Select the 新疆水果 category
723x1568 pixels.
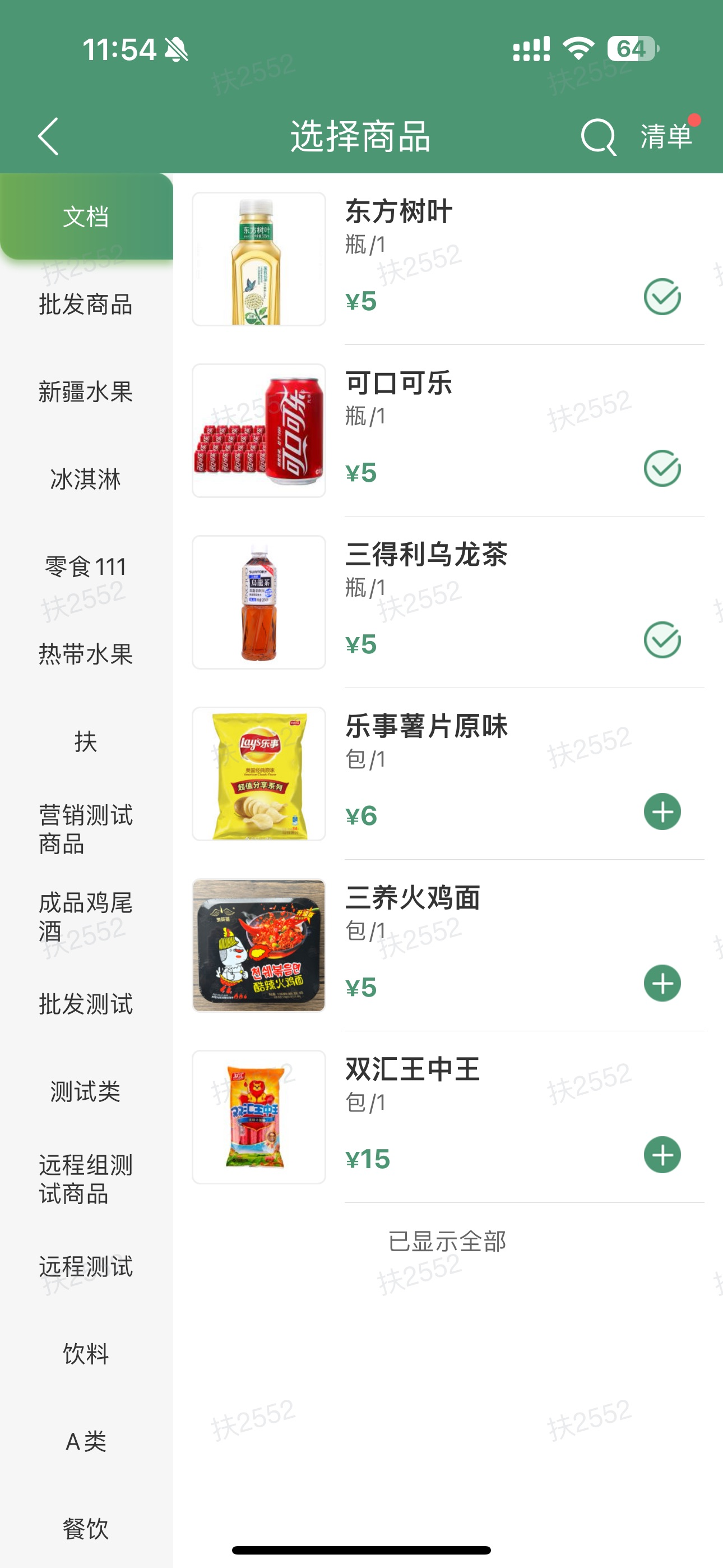pos(86,392)
